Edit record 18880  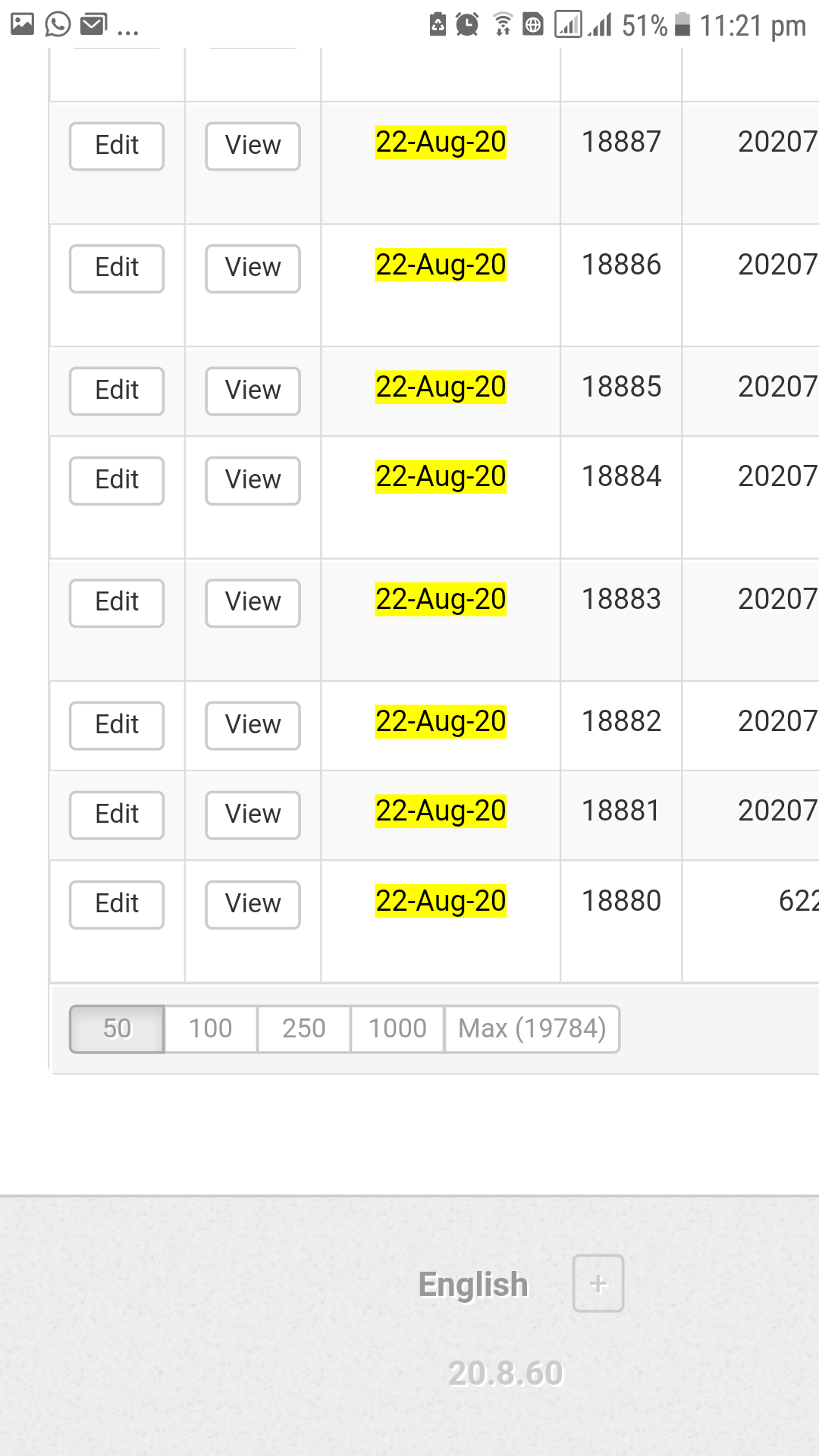pyautogui.click(x=117, y=904)
